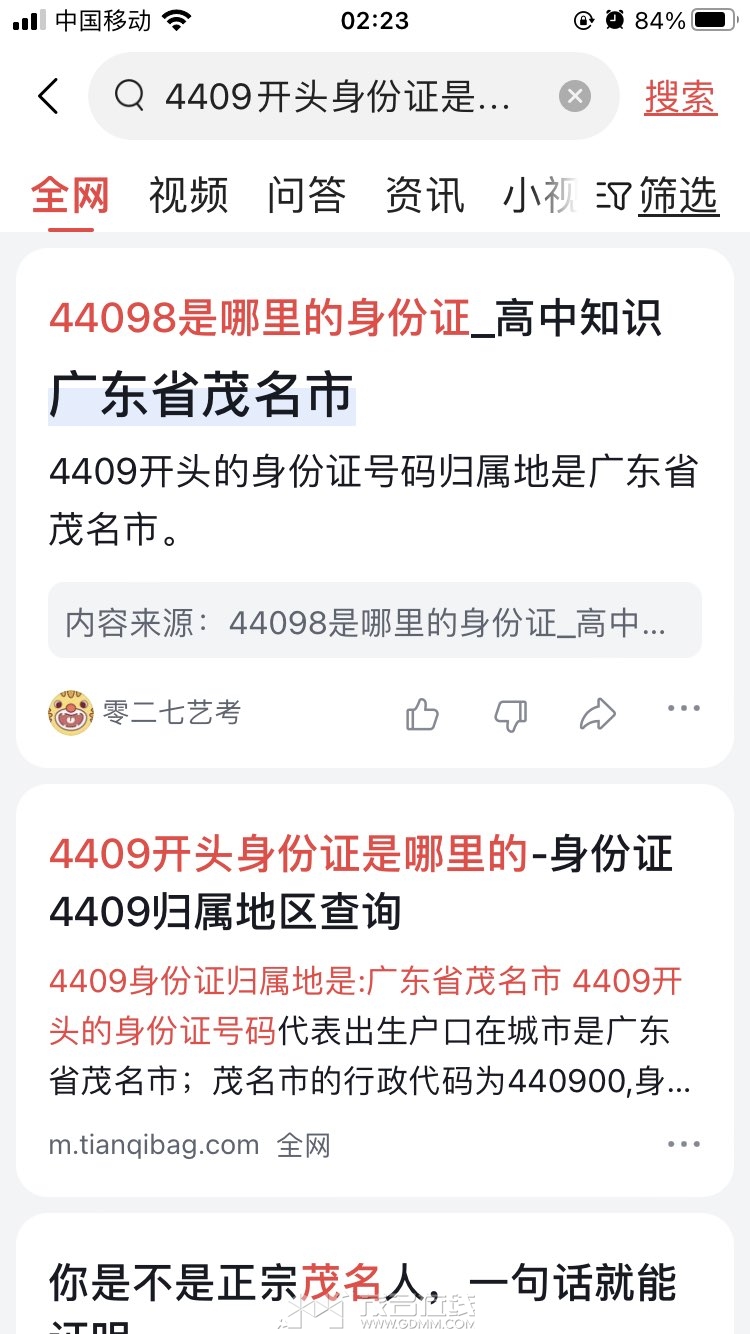The image size is (750, 1334).
Task: Open the 44098是哪里的身份证 answer card
Action: pyautogui.click(x=355, y=320)
